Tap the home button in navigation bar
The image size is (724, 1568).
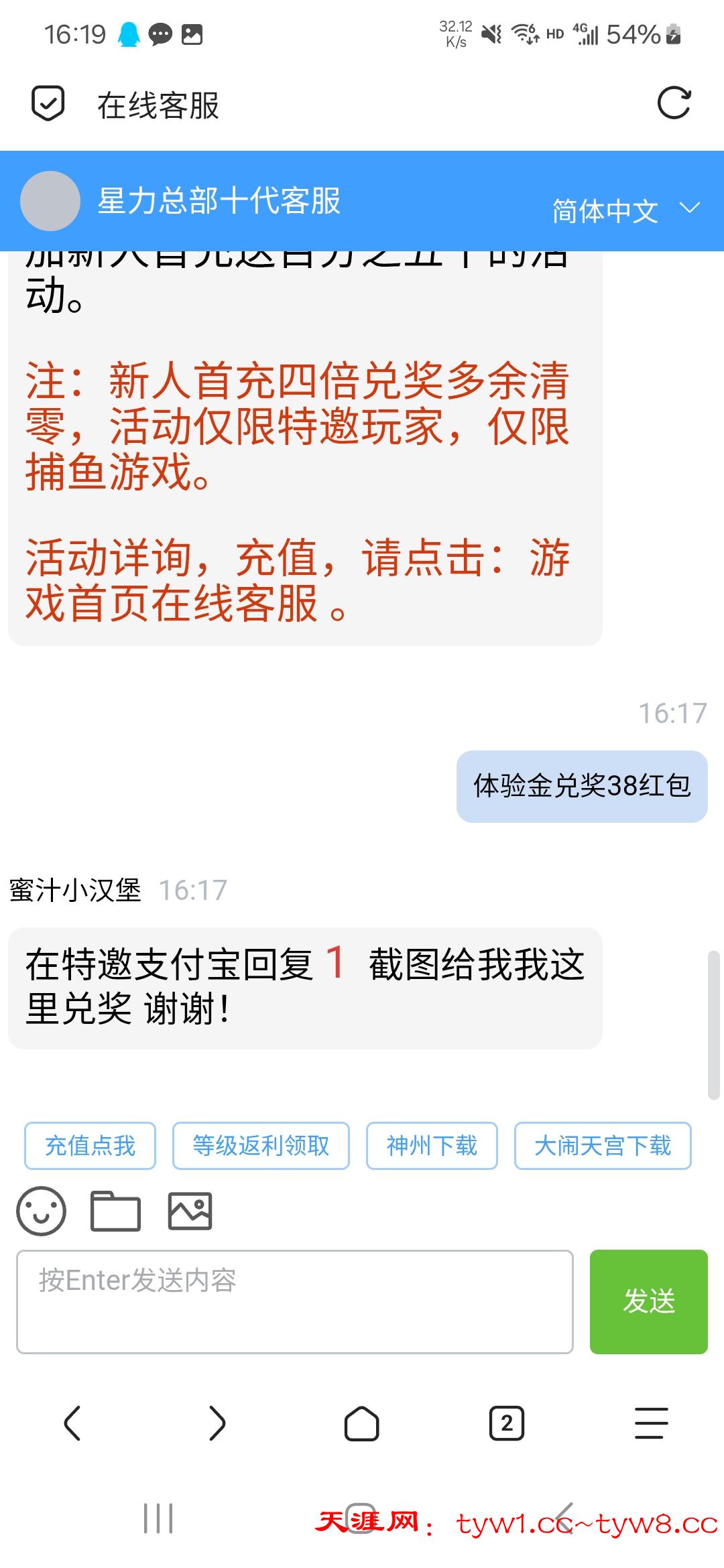(362, 1423)
